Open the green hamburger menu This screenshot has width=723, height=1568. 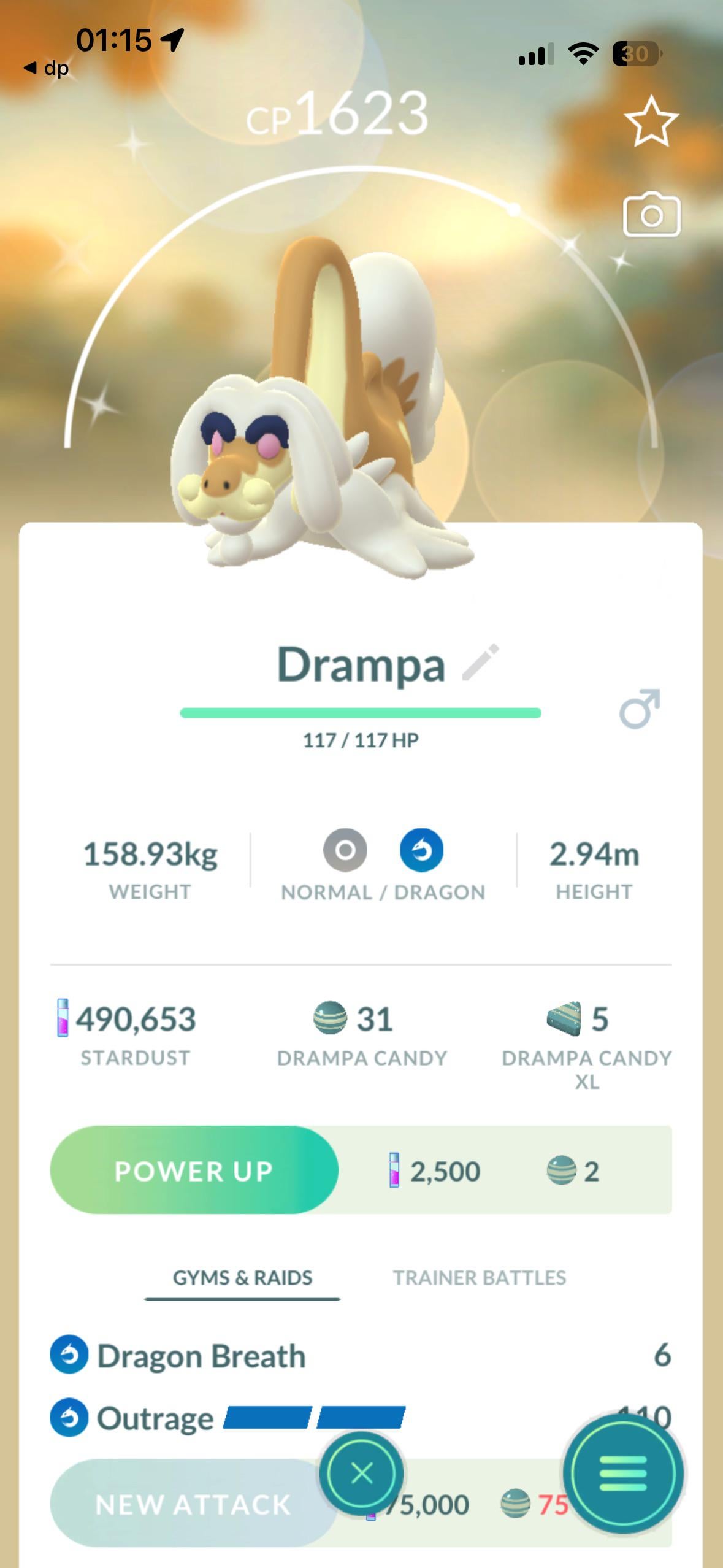point(622,1474)
